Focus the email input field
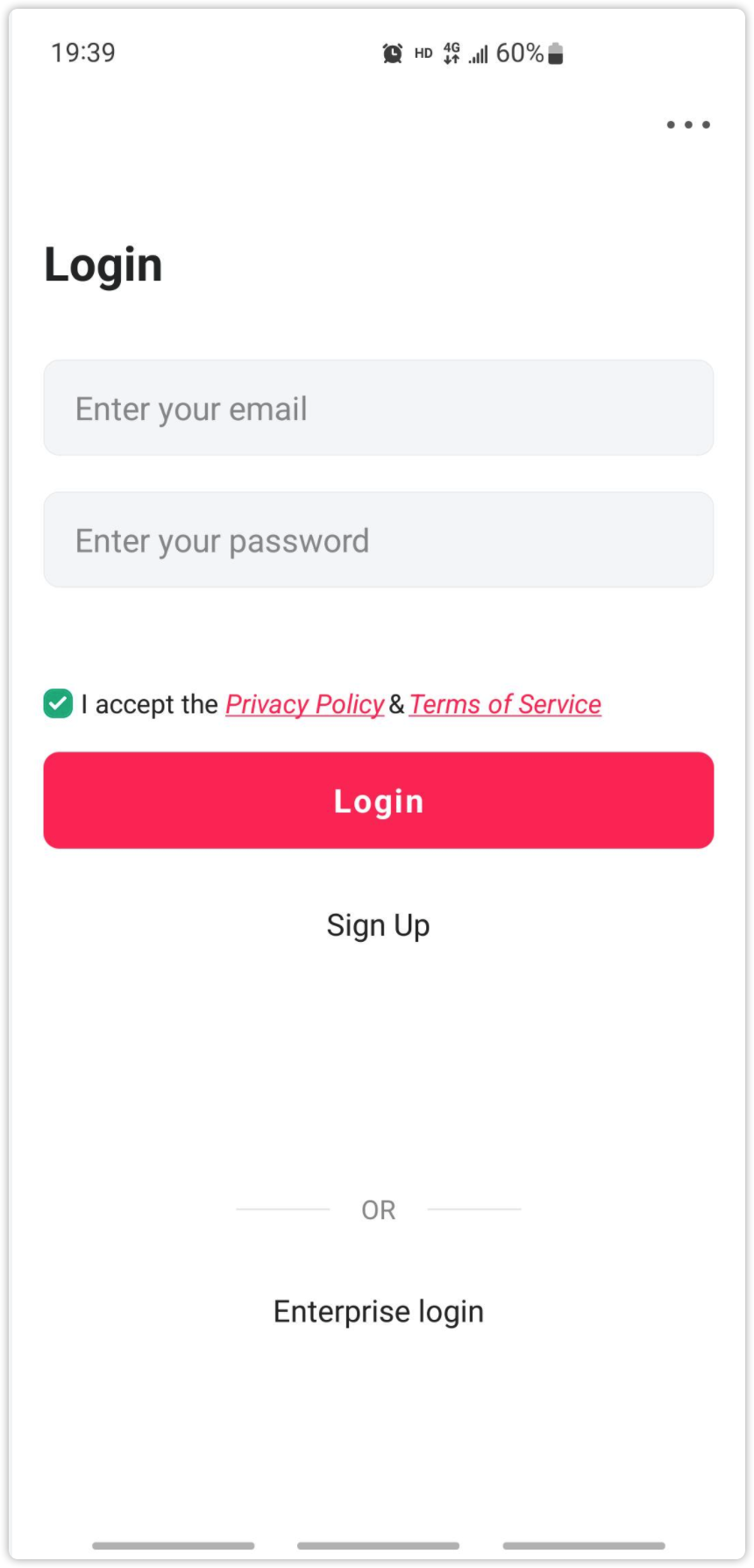The image size is (754, 1568). tap(379, 408)
